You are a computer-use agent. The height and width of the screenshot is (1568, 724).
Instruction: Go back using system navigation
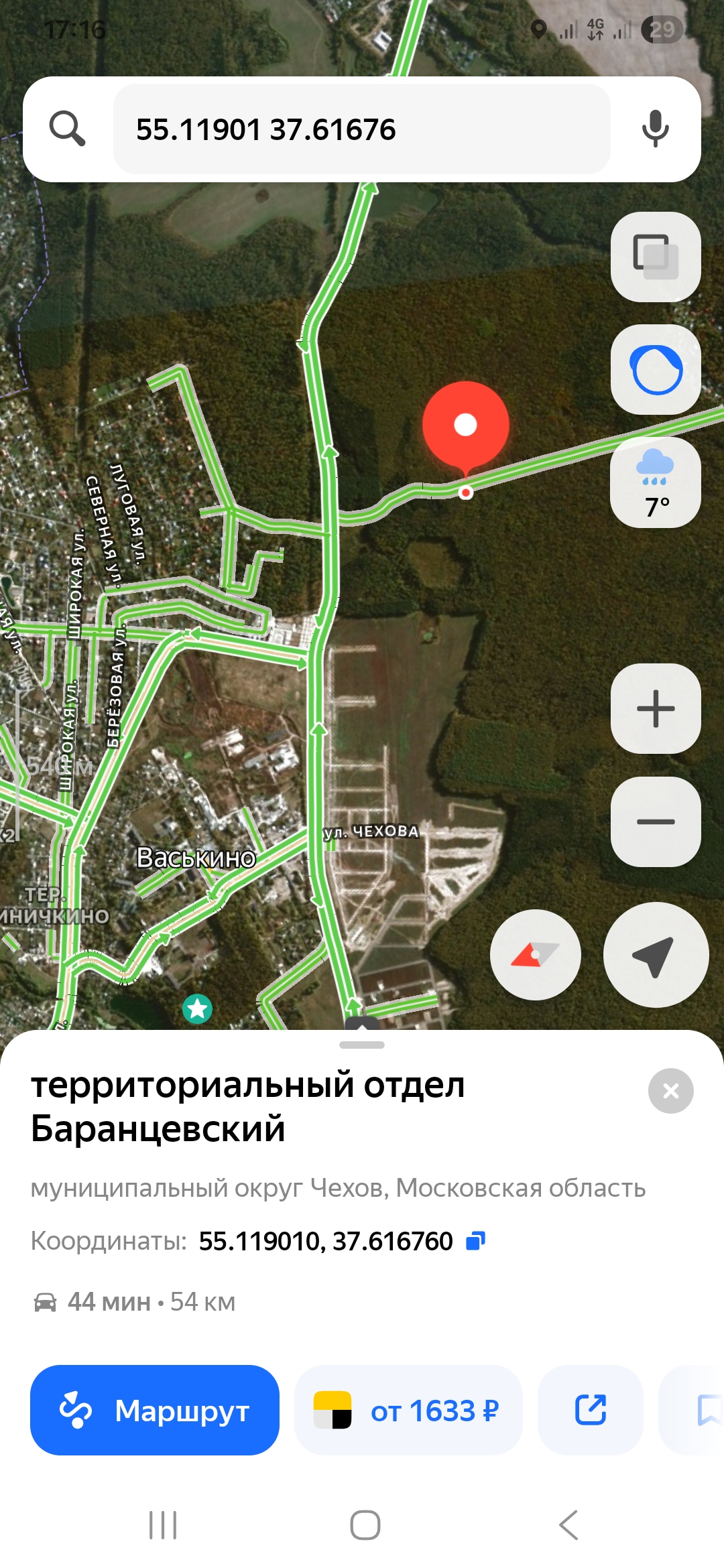tap(568, 1526)
